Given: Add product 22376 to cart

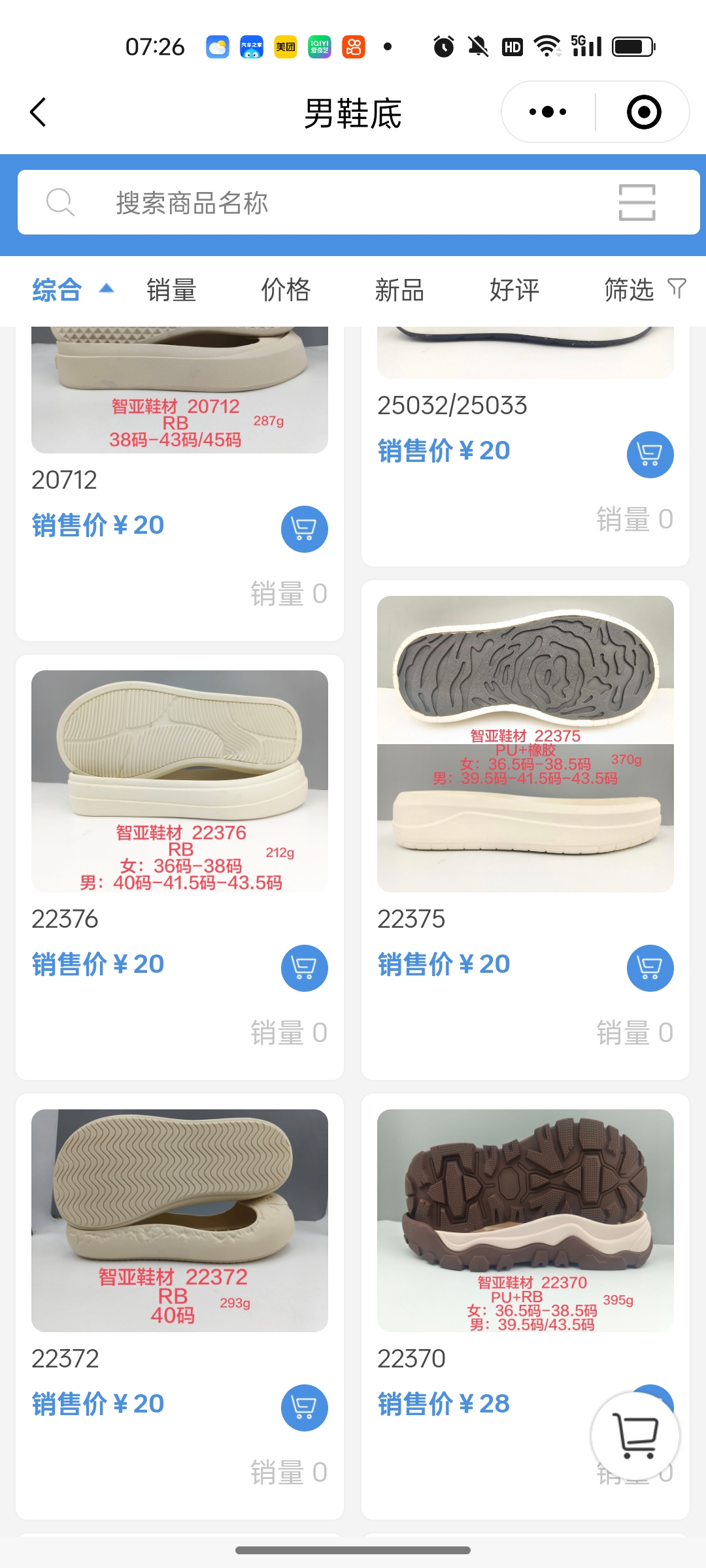Looking at the screenshot, I should pyautogui.click(x=304, y=968).
